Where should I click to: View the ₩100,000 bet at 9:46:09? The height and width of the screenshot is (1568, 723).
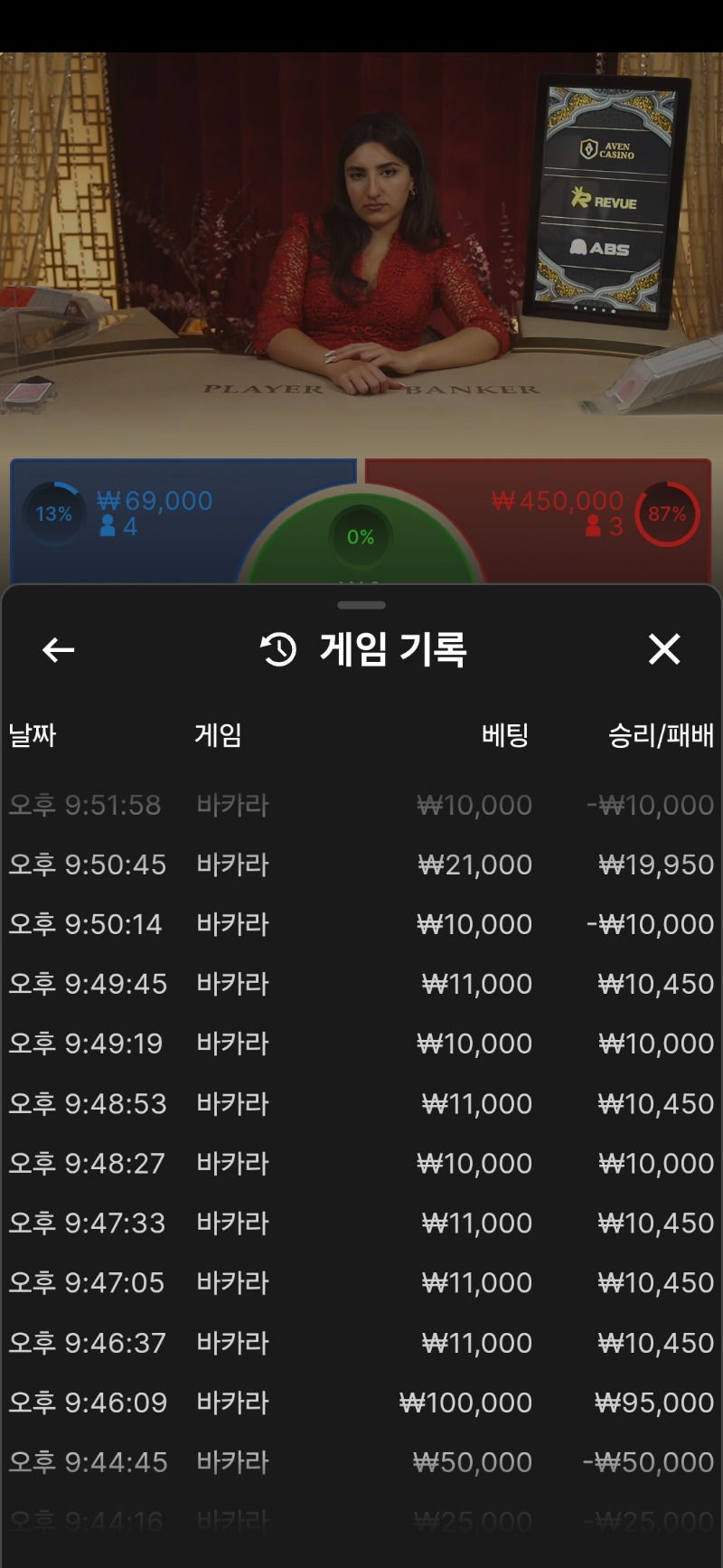(x=361, y=1403)
